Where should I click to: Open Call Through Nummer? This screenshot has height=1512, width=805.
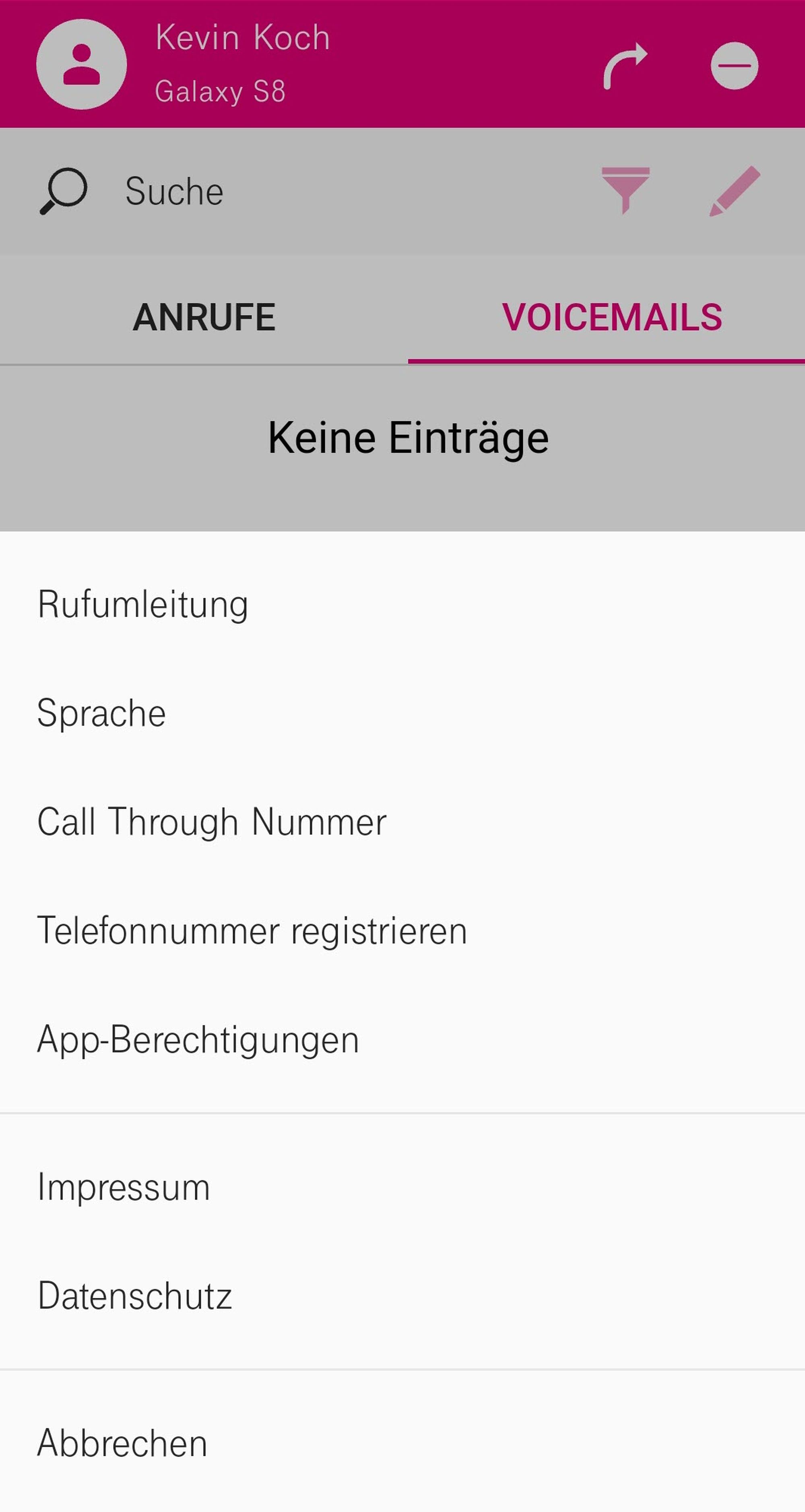click(211, 822)
